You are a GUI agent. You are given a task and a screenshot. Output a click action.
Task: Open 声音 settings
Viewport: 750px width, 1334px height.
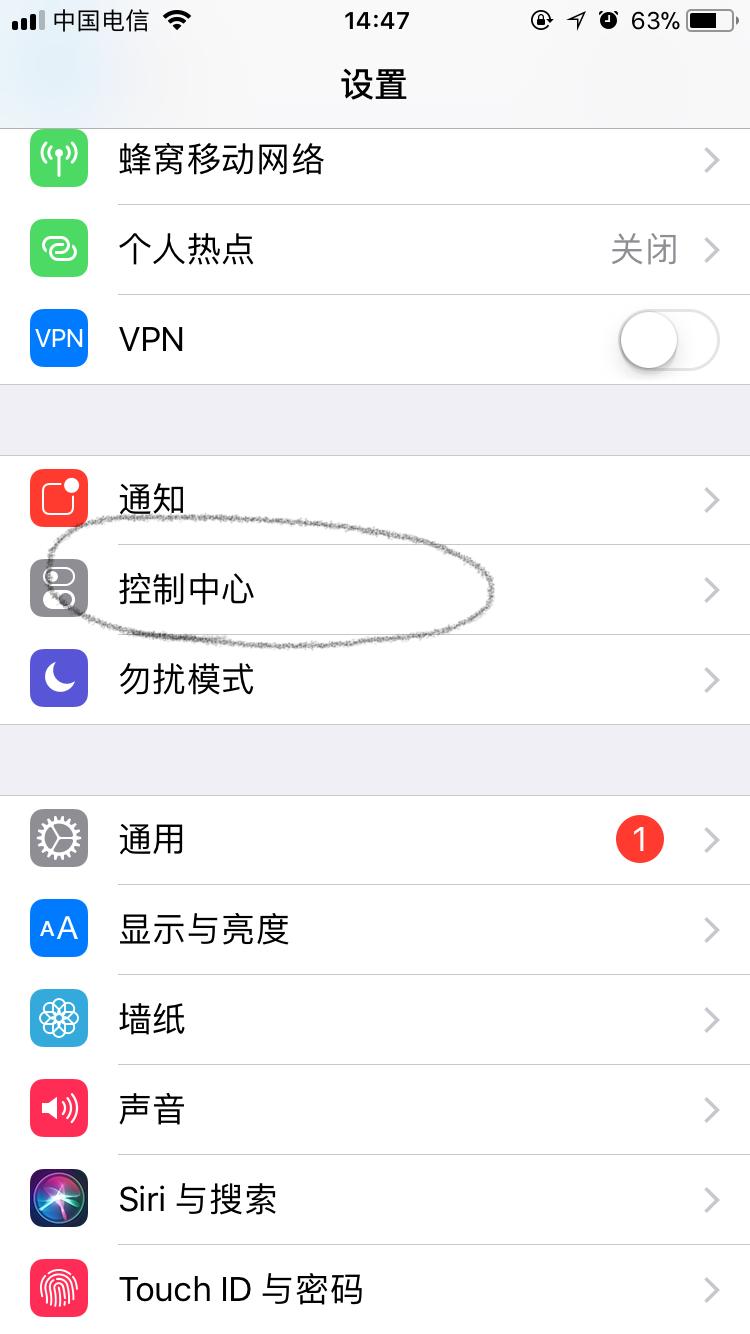click(375, 1110)
